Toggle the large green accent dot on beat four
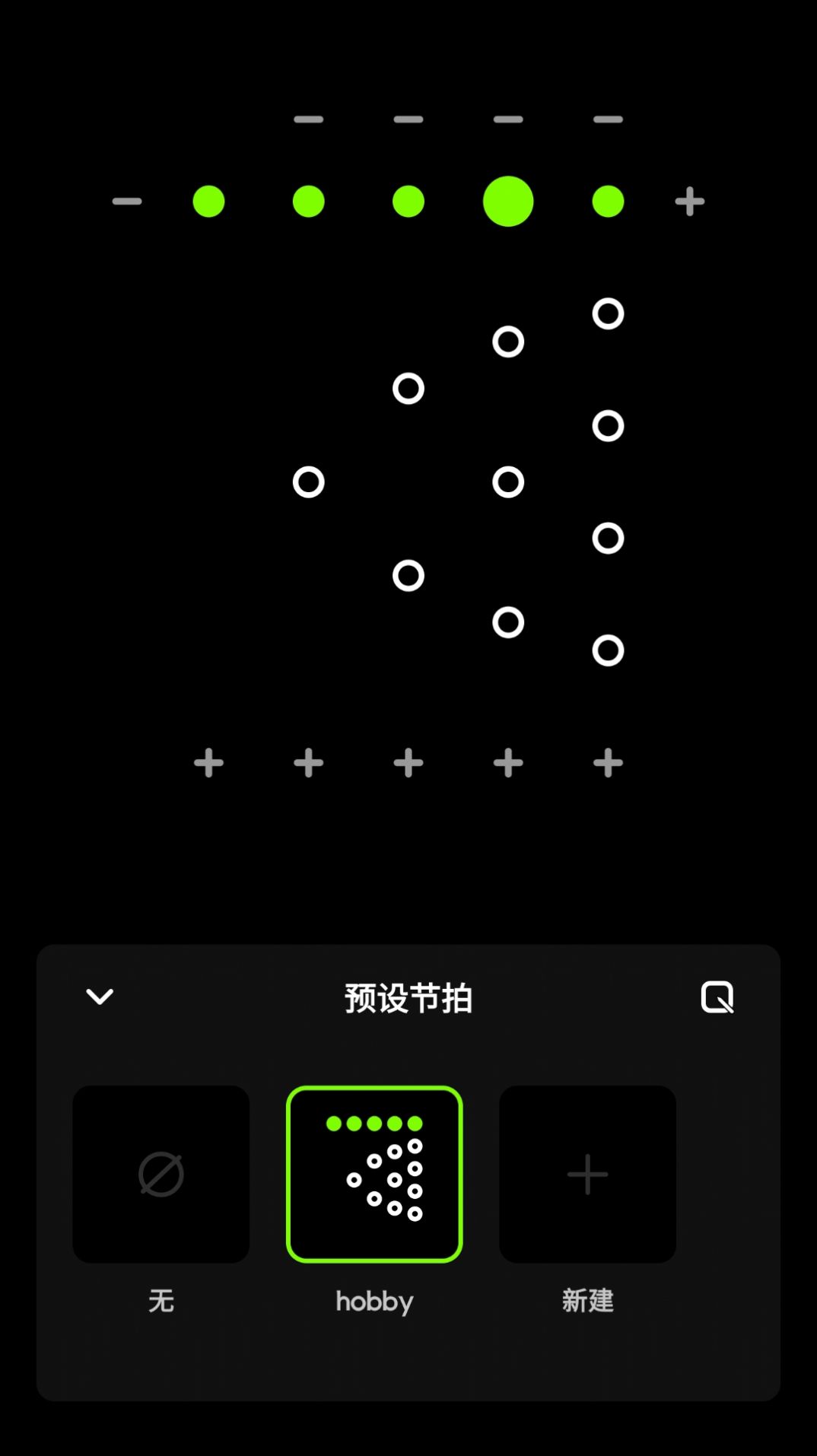 508,201
